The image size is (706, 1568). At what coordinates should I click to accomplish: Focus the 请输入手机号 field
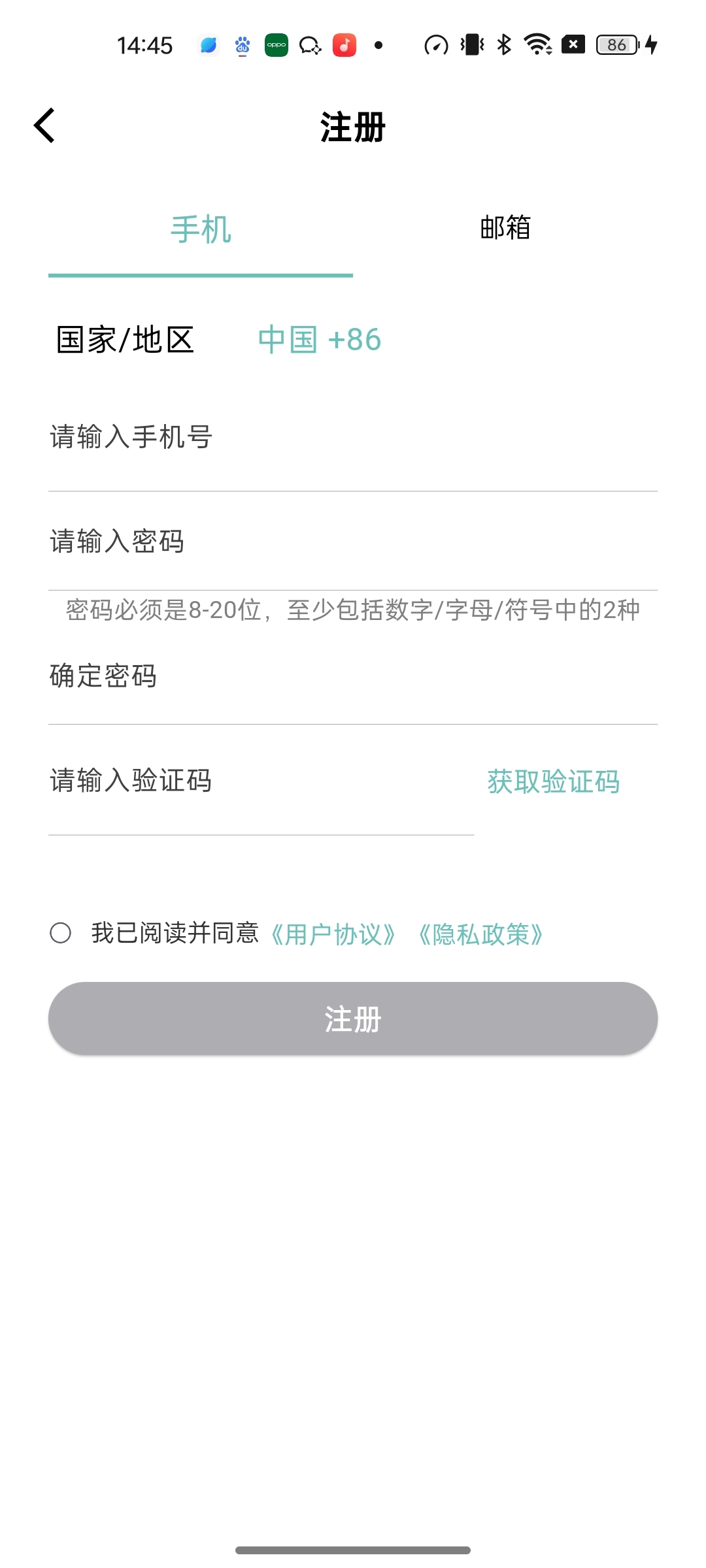pos(353,438)
